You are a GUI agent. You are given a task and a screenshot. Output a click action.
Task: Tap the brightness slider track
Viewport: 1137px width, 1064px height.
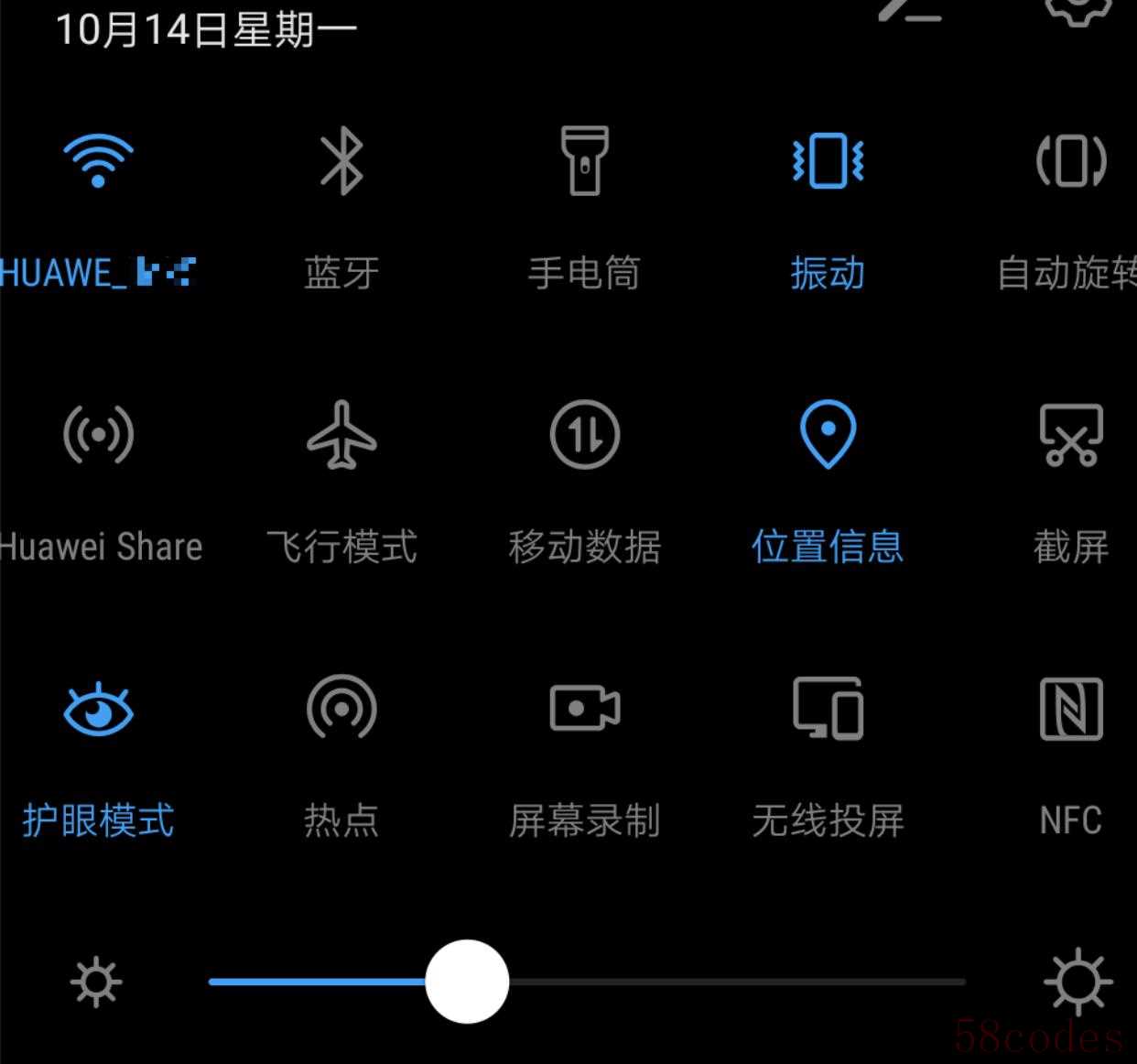[732, 982]
